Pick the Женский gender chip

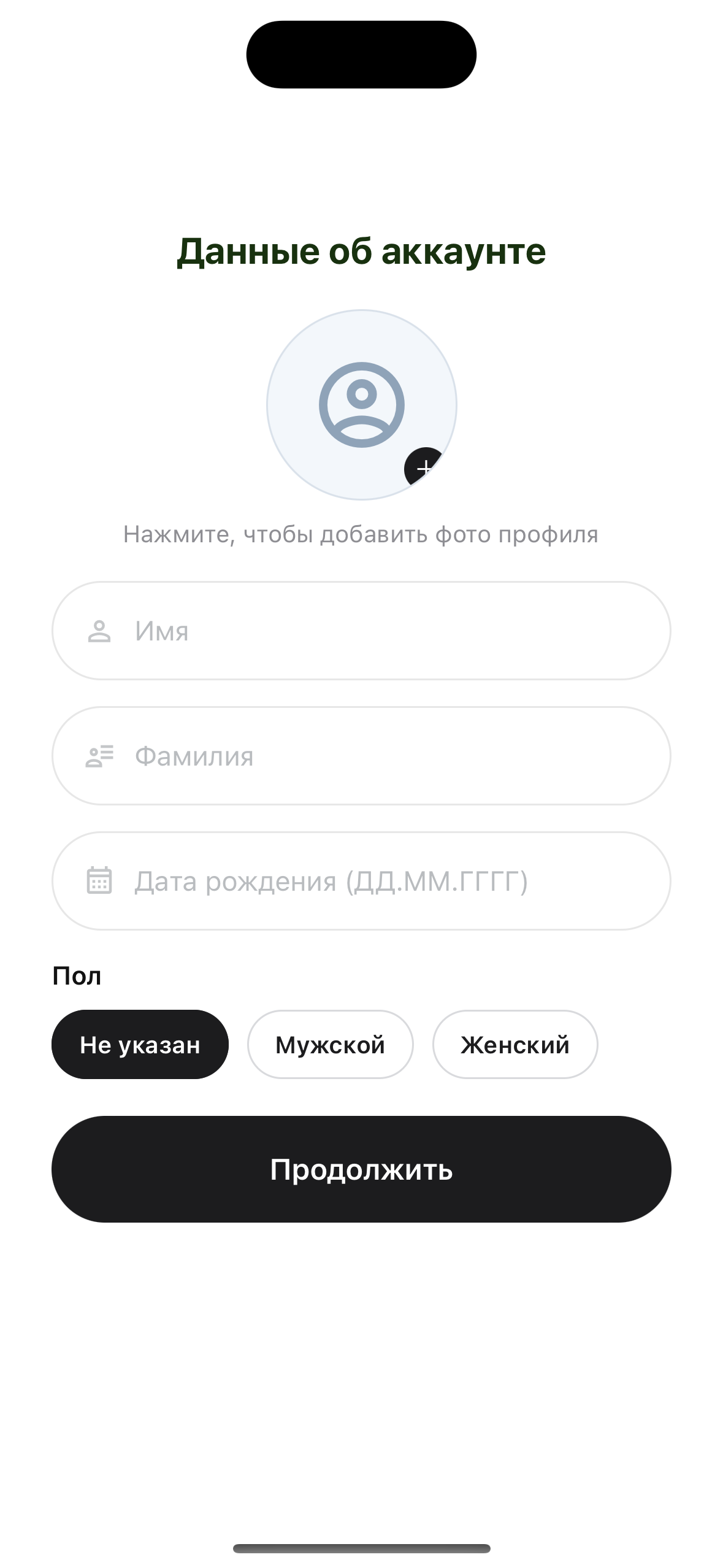515,1044
